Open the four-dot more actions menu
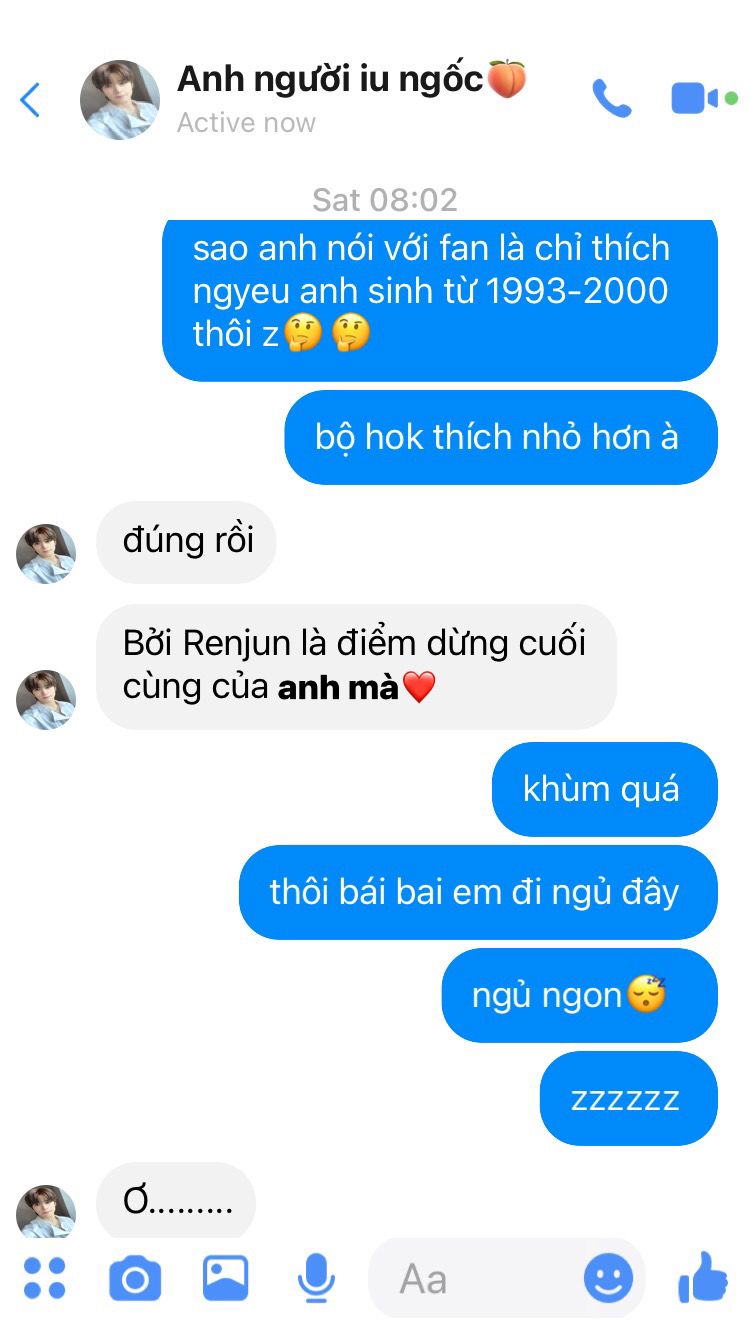 click(x=44, y=1278)
